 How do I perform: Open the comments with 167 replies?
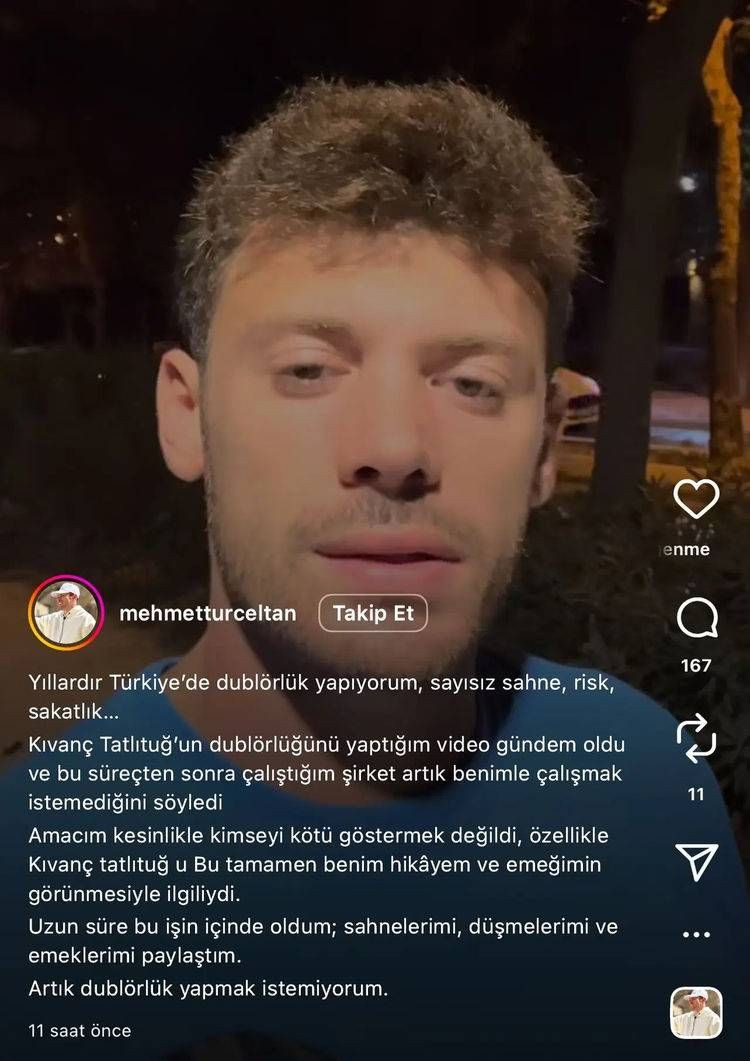696,620
